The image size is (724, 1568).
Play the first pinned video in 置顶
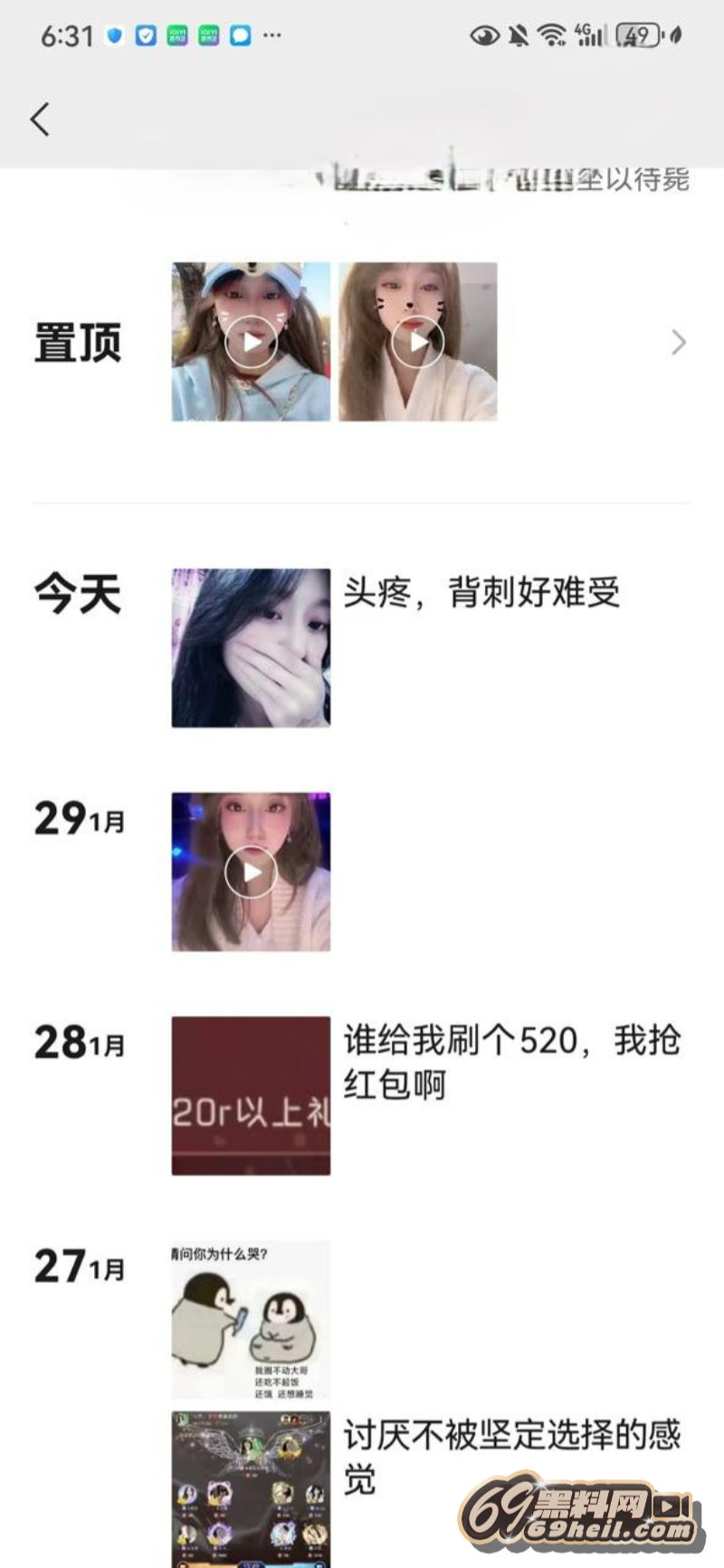point(251,342)
